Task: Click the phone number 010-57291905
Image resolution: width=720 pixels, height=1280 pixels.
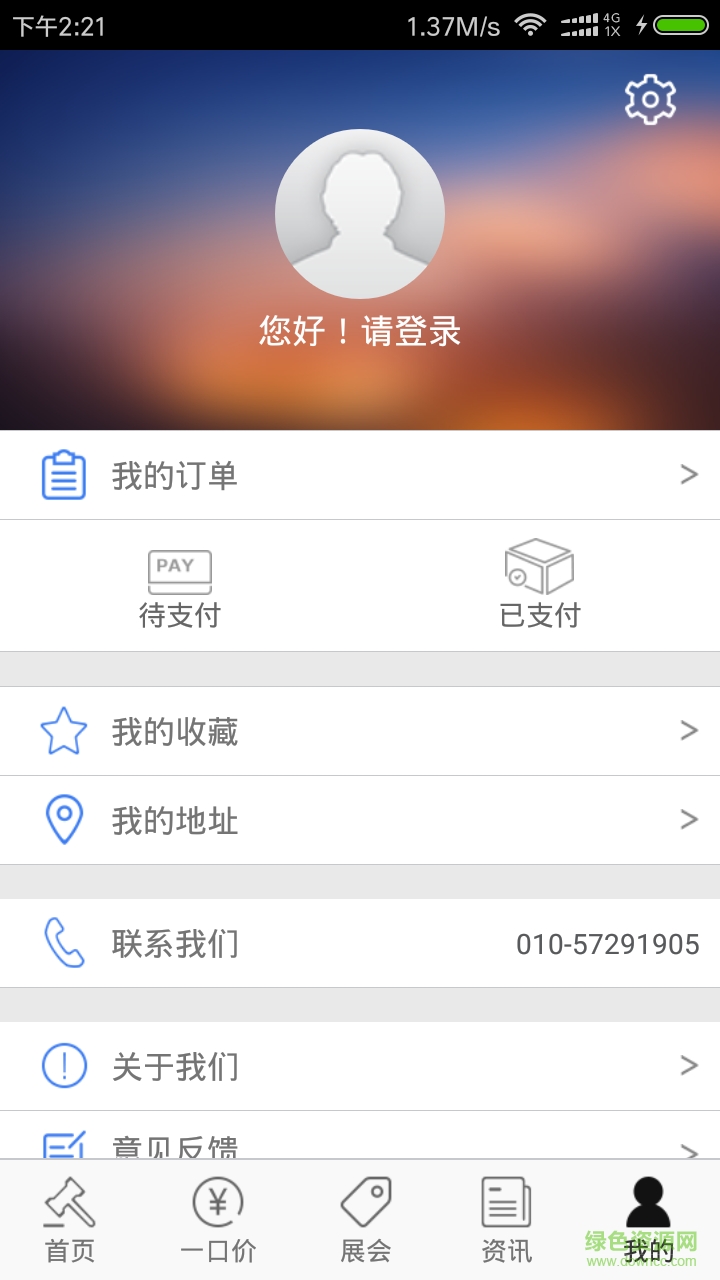Action: coord(608,943)
